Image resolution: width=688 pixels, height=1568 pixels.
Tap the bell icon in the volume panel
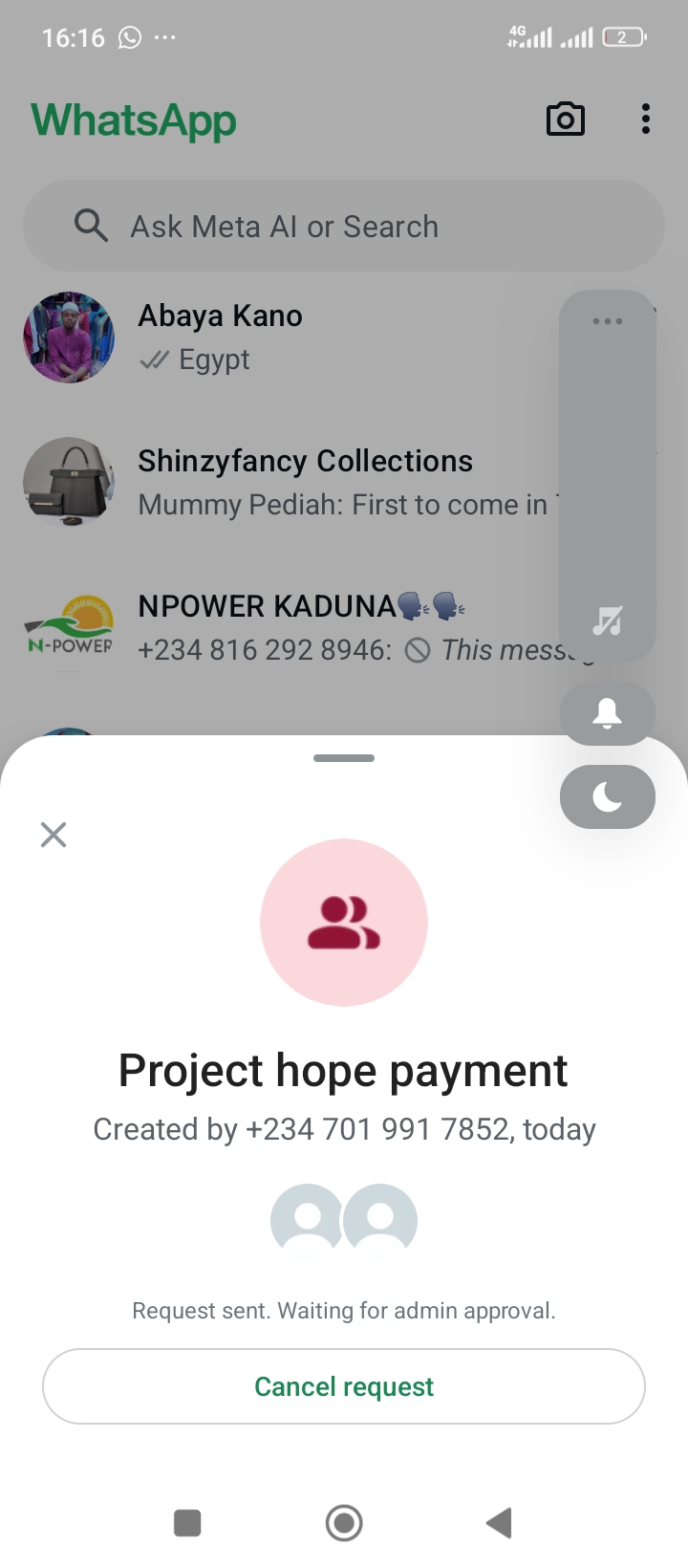607,713
